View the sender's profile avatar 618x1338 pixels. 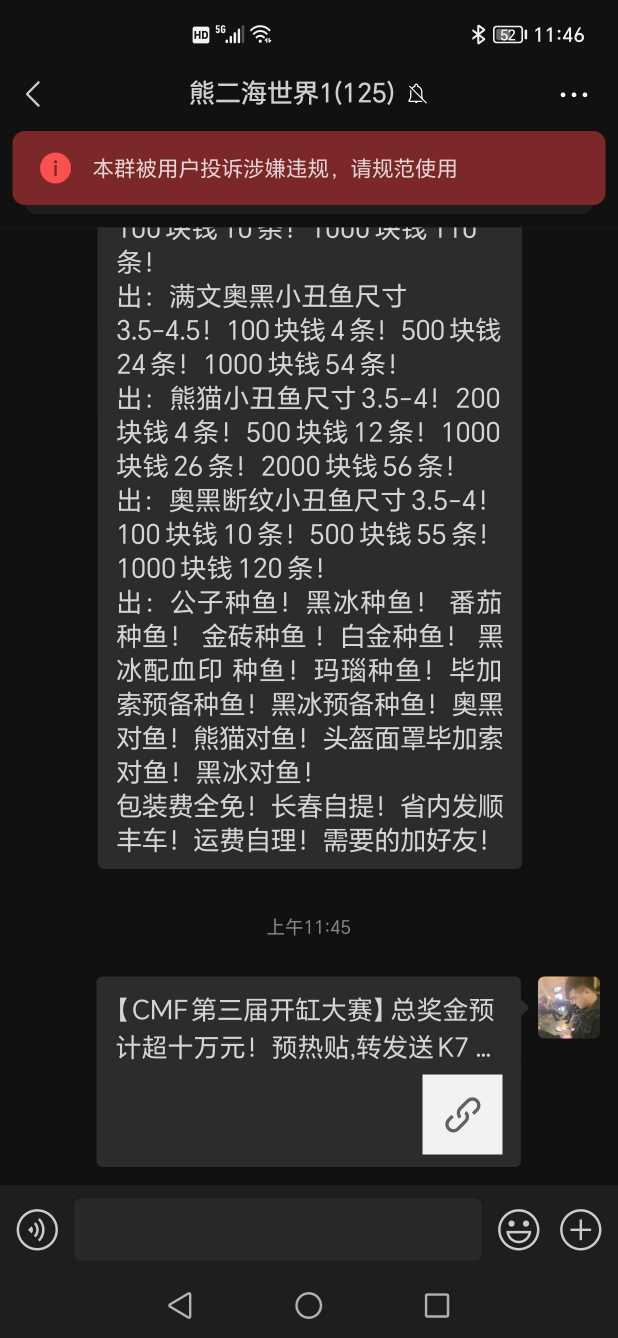(x=568, y=1007)
